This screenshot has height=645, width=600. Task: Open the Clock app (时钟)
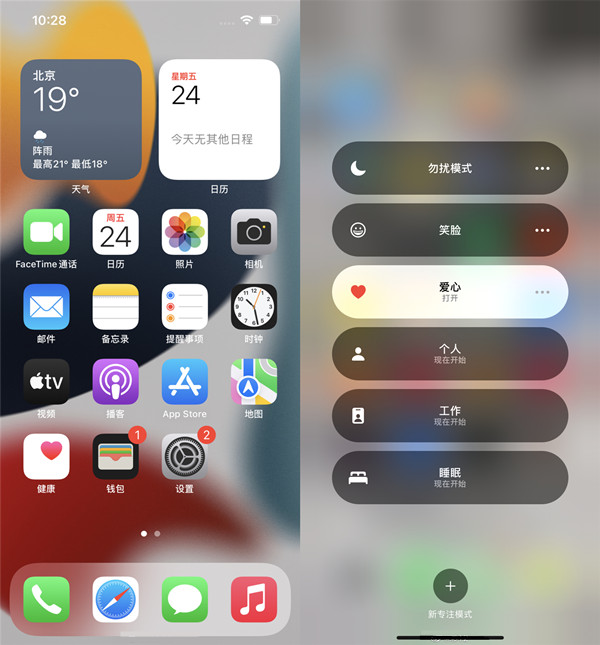[254, 307]
